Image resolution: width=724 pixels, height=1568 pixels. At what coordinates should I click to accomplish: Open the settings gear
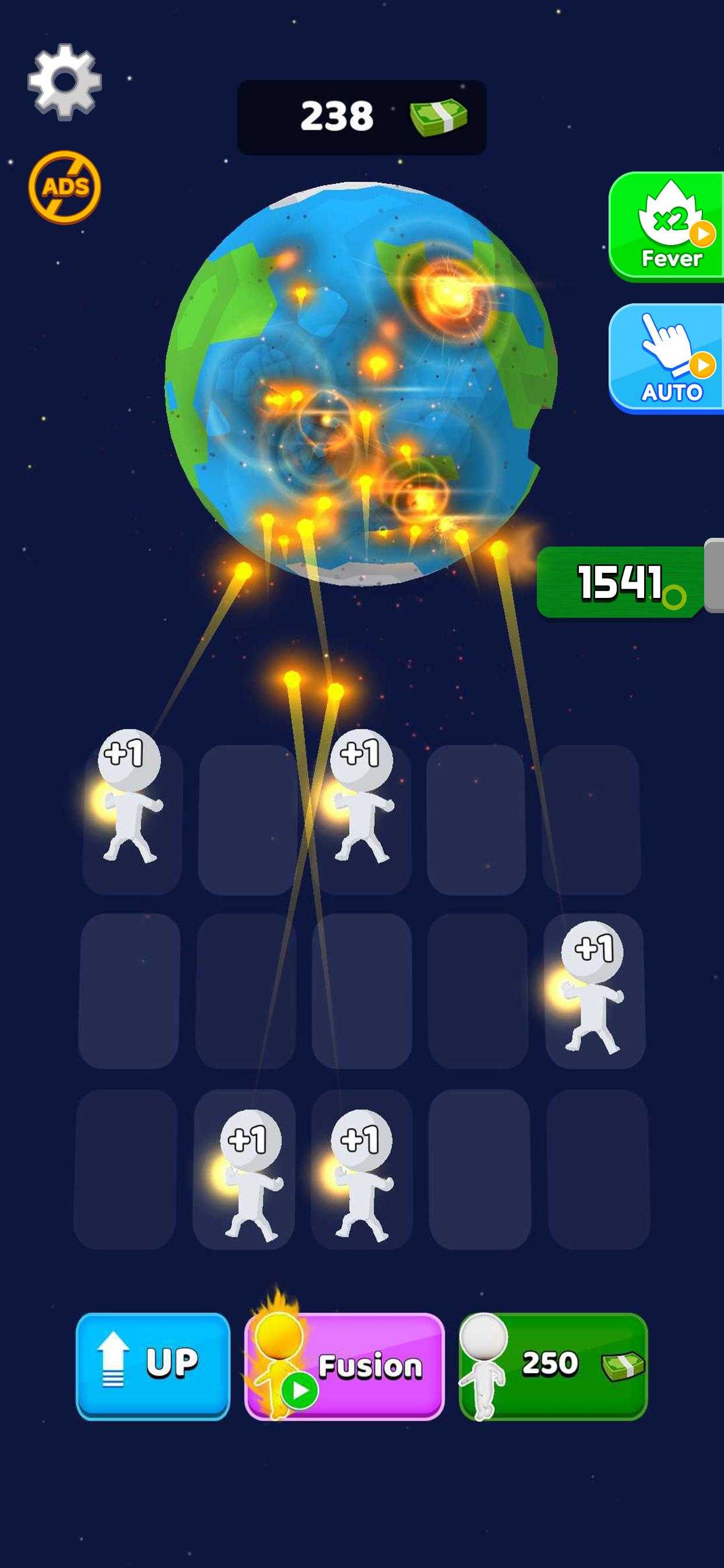(65, 82)
